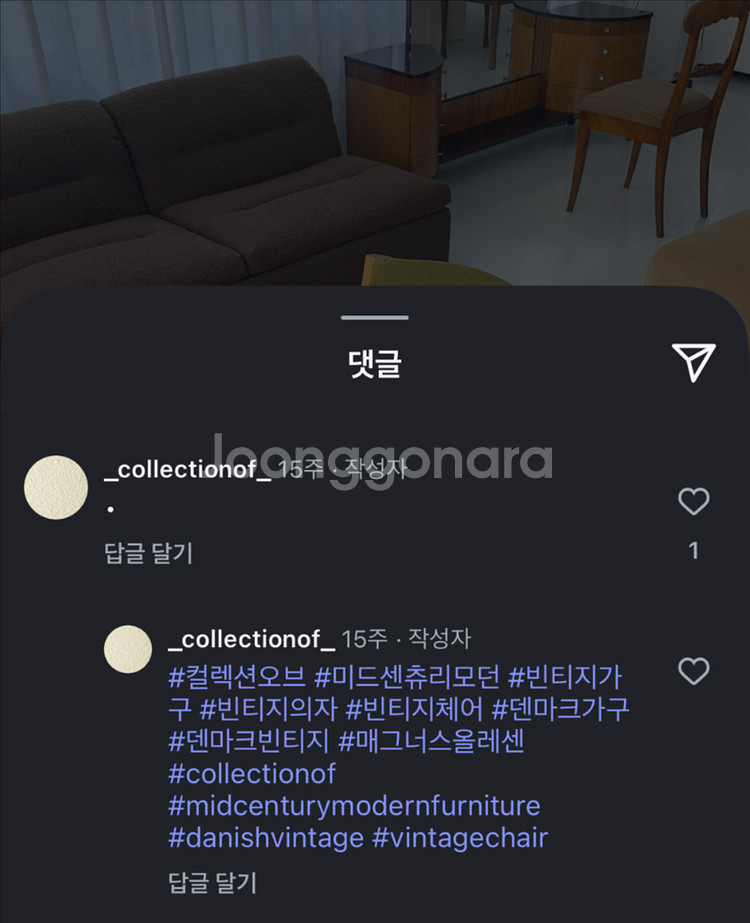750x923 pixels.
Task: Open the #덴마크가구 hashtag
Action: 562,709
